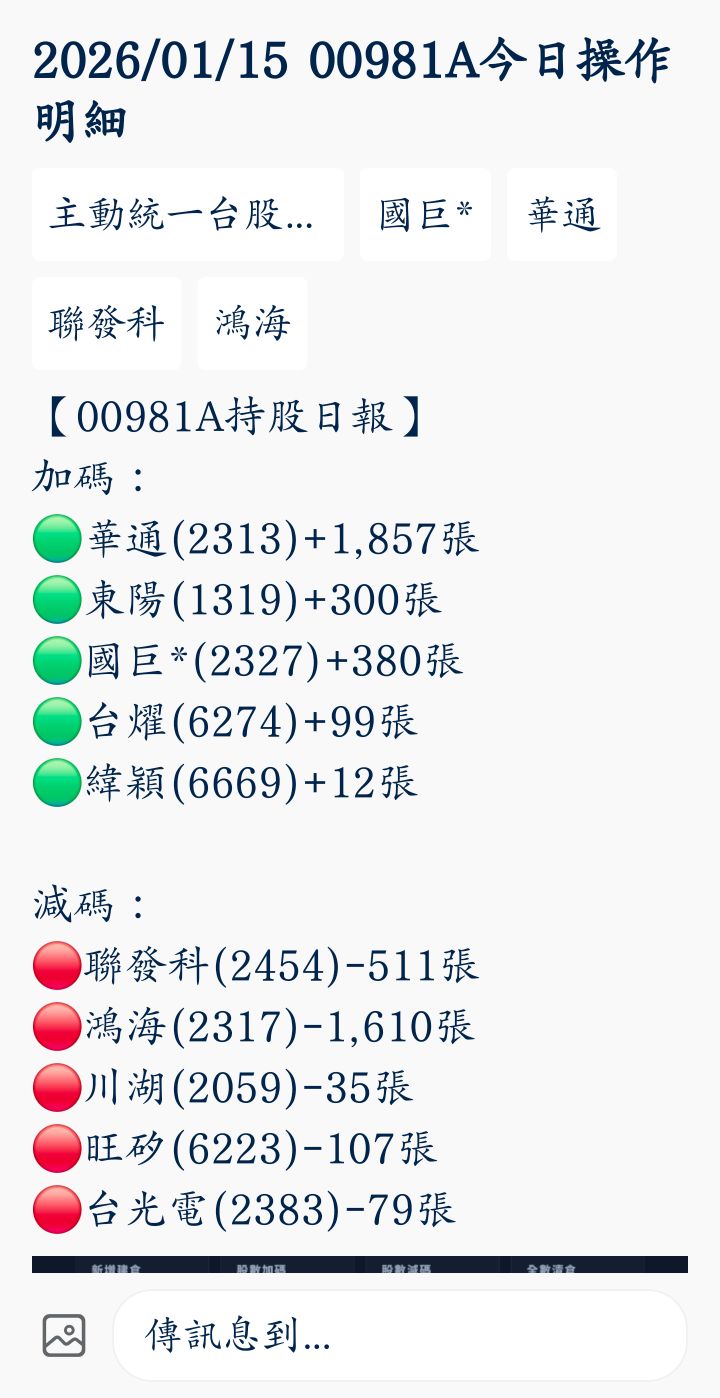Attach an image with the picture icon
The width and height of the screenshot is (720, 1398).
[64, 1336]
